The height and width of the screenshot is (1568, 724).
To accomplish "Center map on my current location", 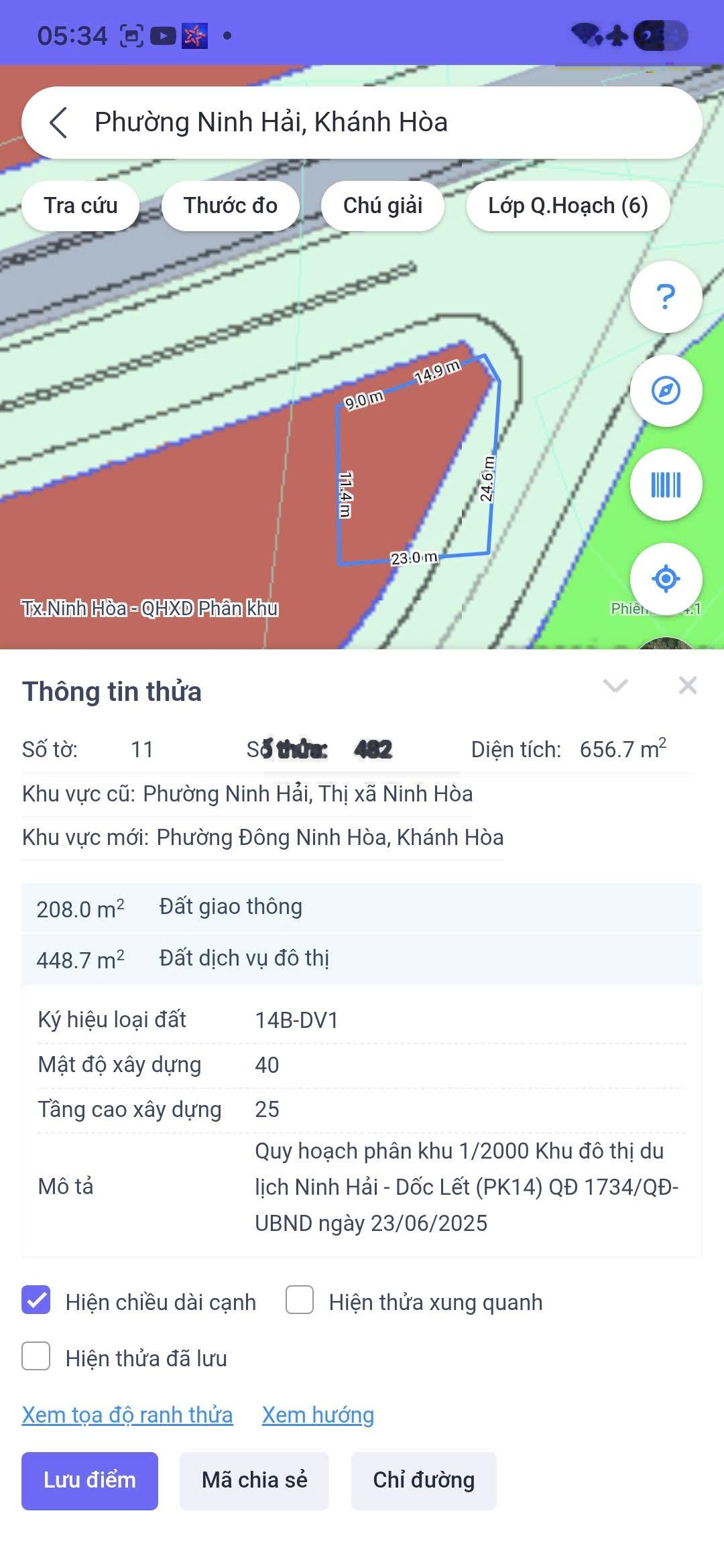I will pos(666,578).
